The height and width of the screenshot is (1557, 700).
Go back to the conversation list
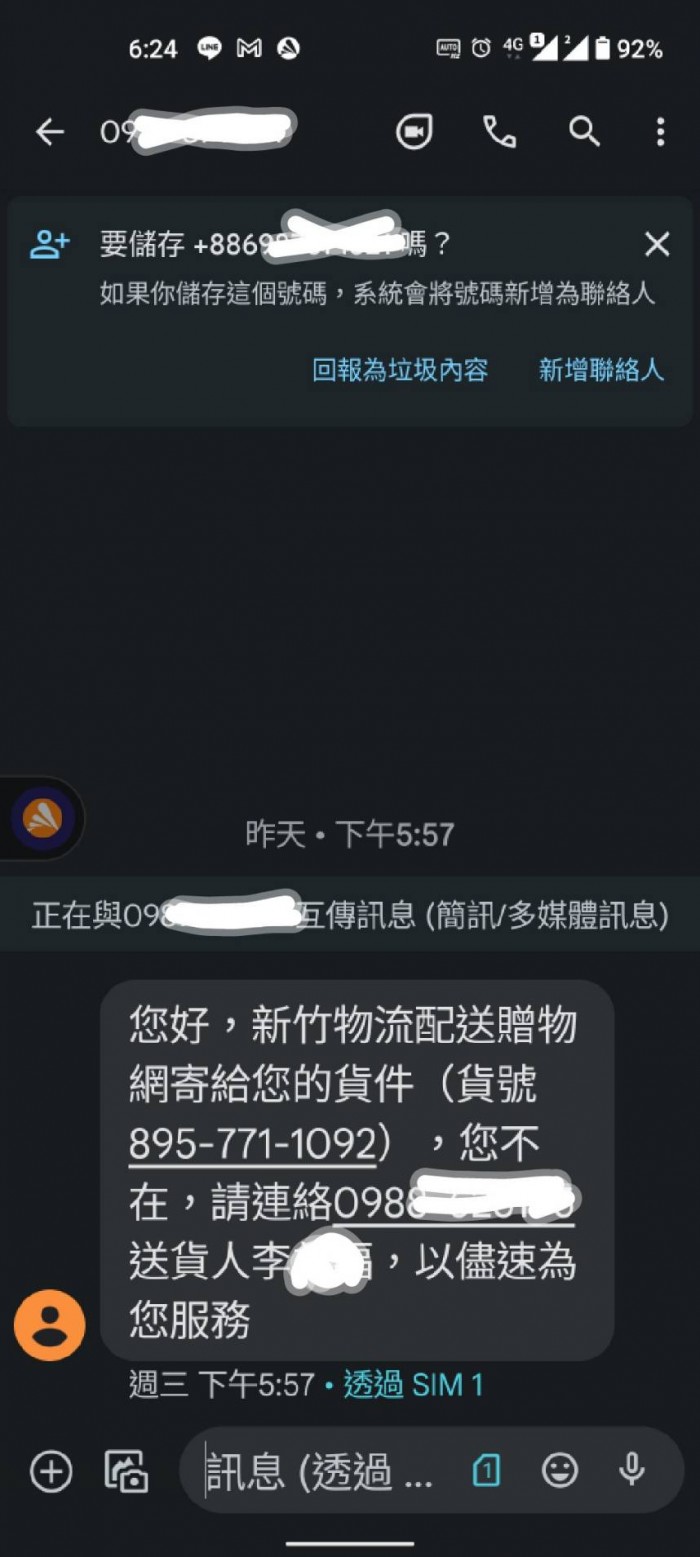[49, 132]
